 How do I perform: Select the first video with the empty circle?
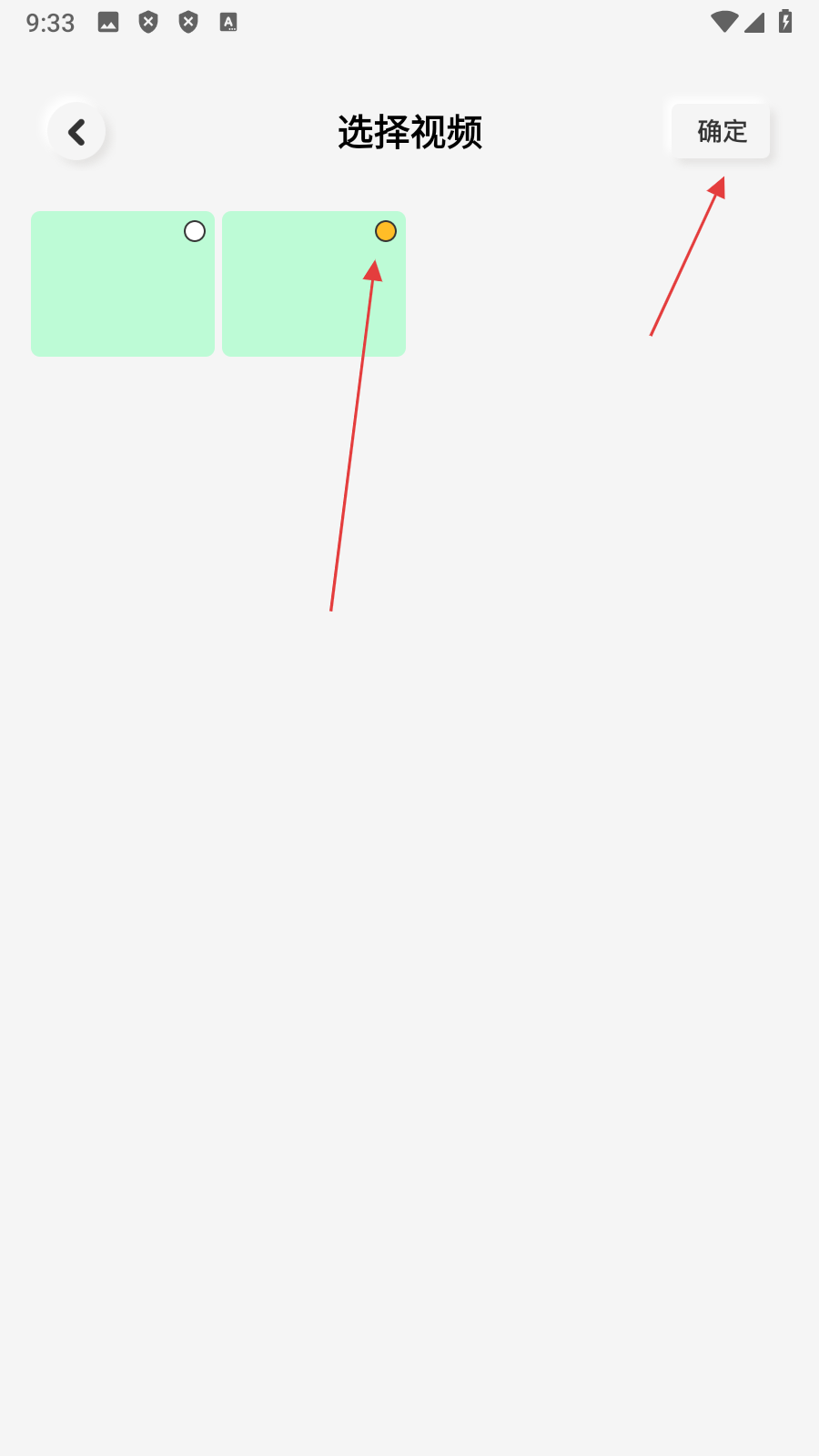click(x=195, y=231)
